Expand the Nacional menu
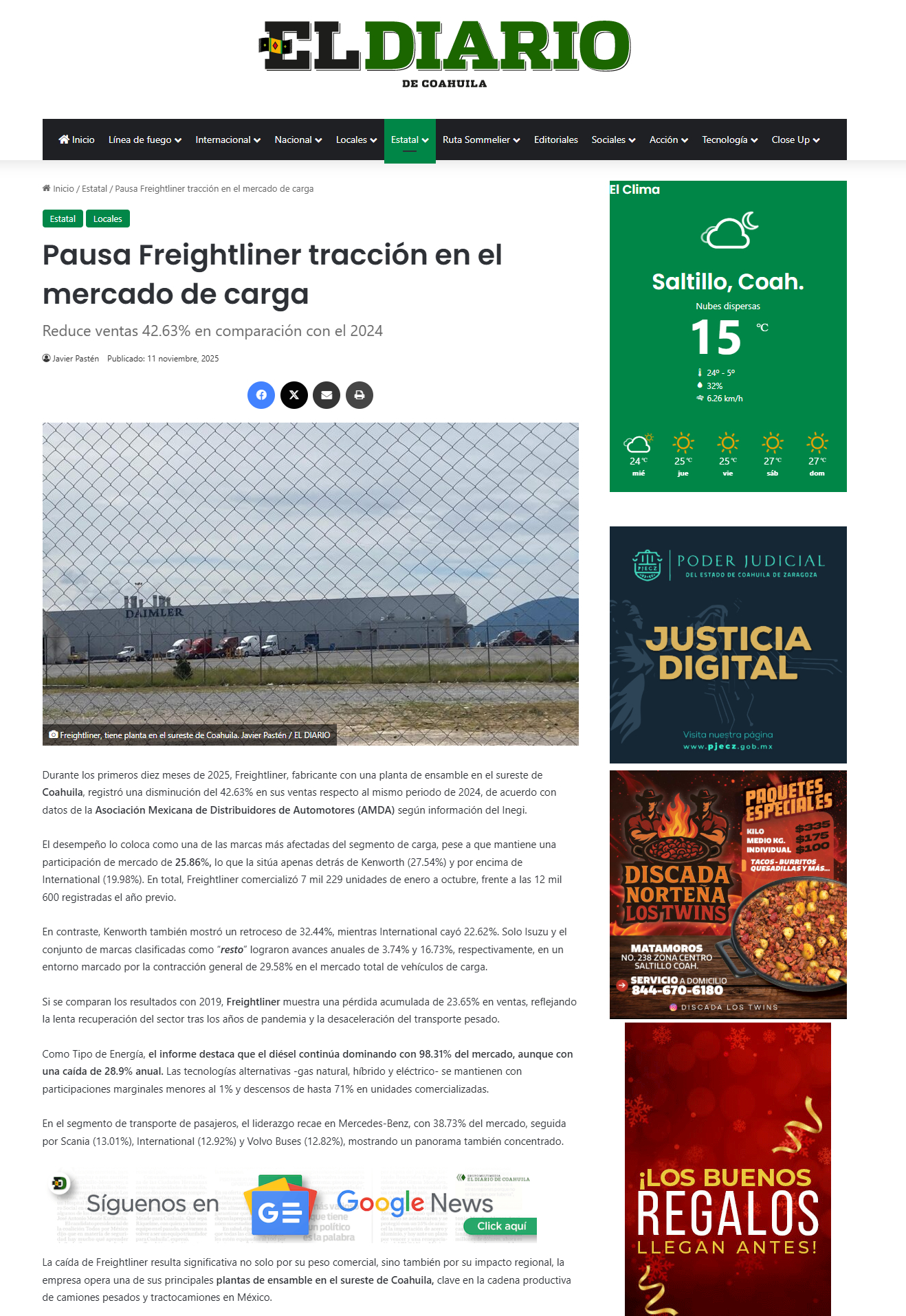Viewport: 906px width, 1316px height. pos(298,140)
